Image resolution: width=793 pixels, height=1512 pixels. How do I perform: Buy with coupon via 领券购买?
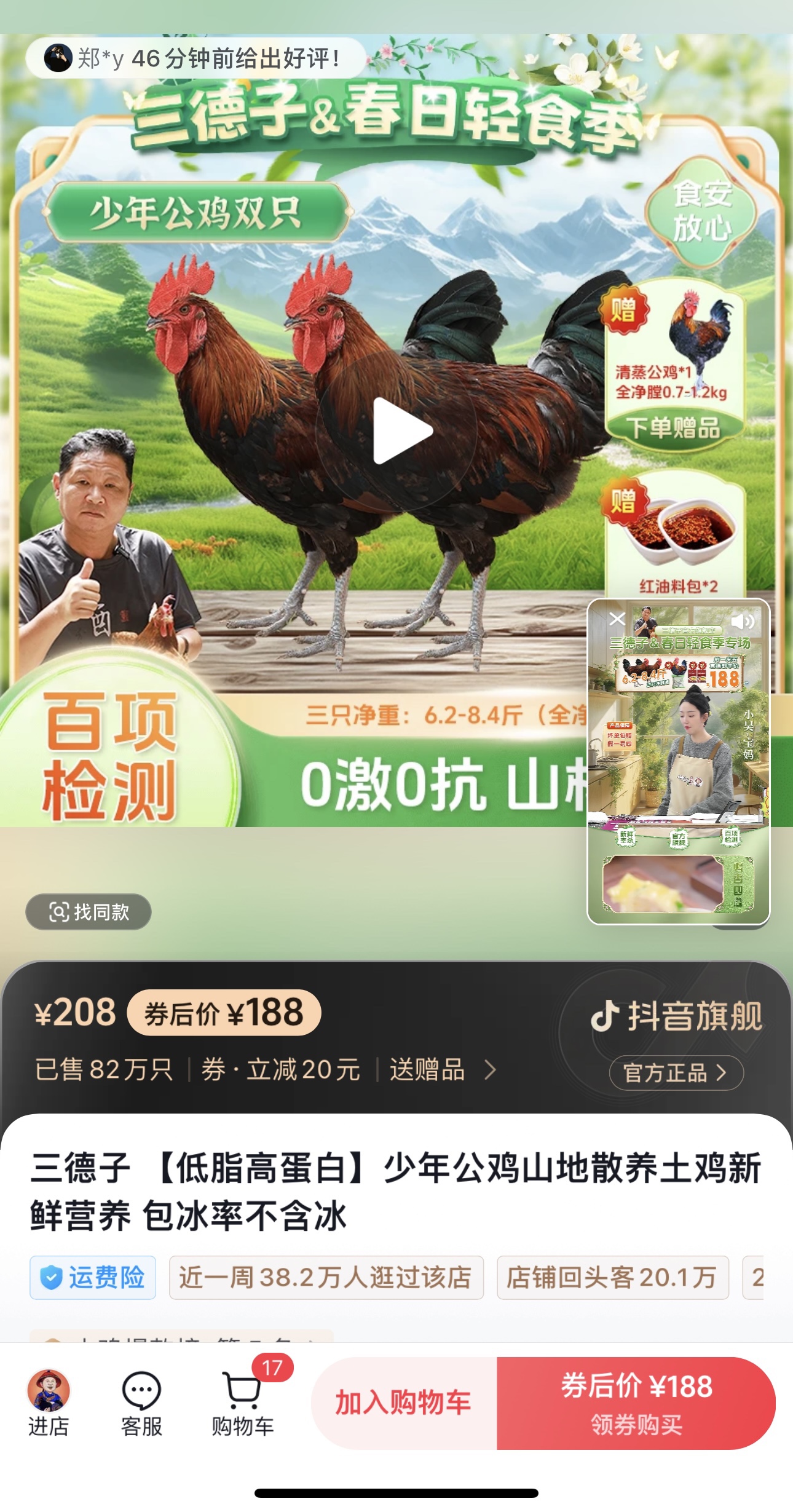tap(636, 1403)
